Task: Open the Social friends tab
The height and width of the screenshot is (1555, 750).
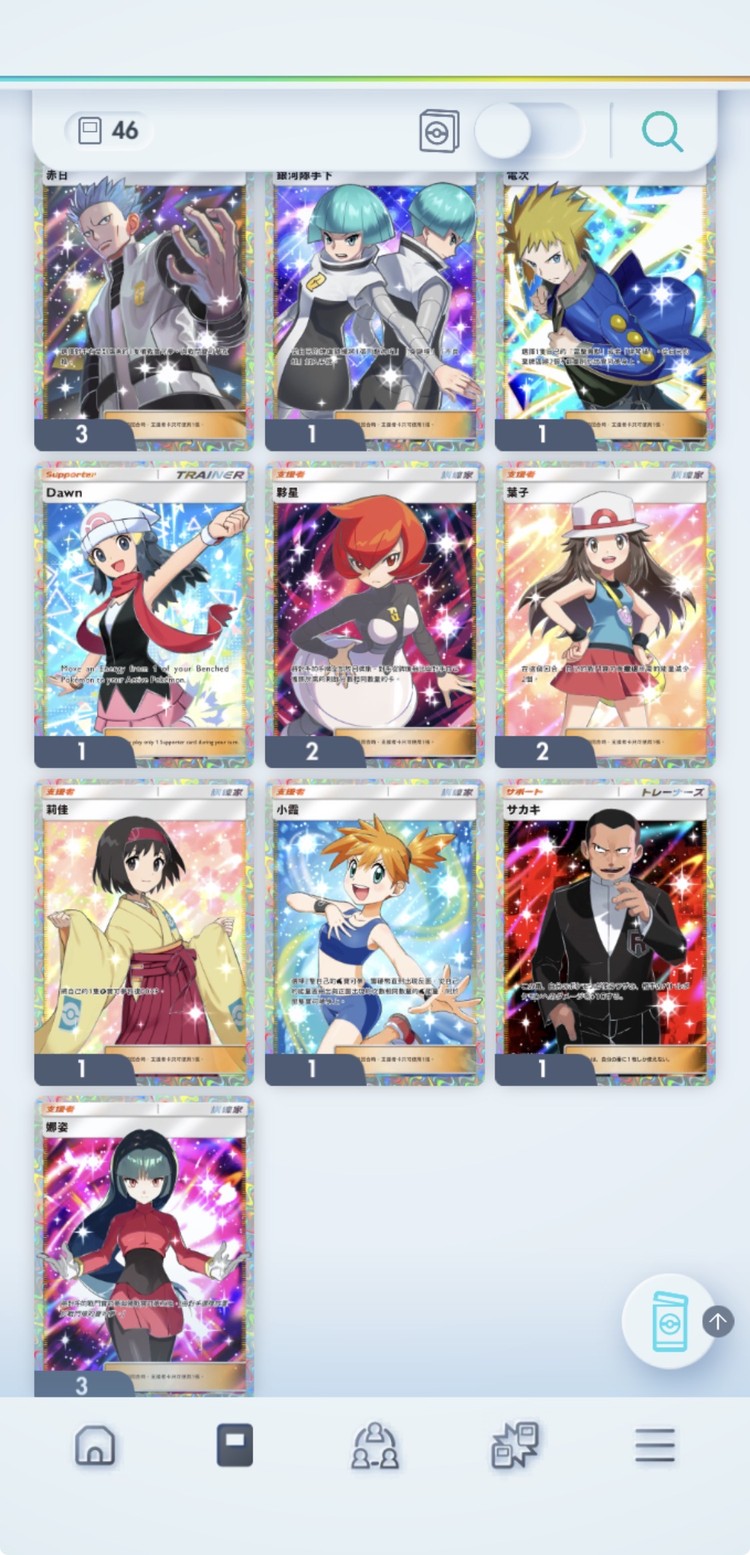Action: coord(375,1446)
